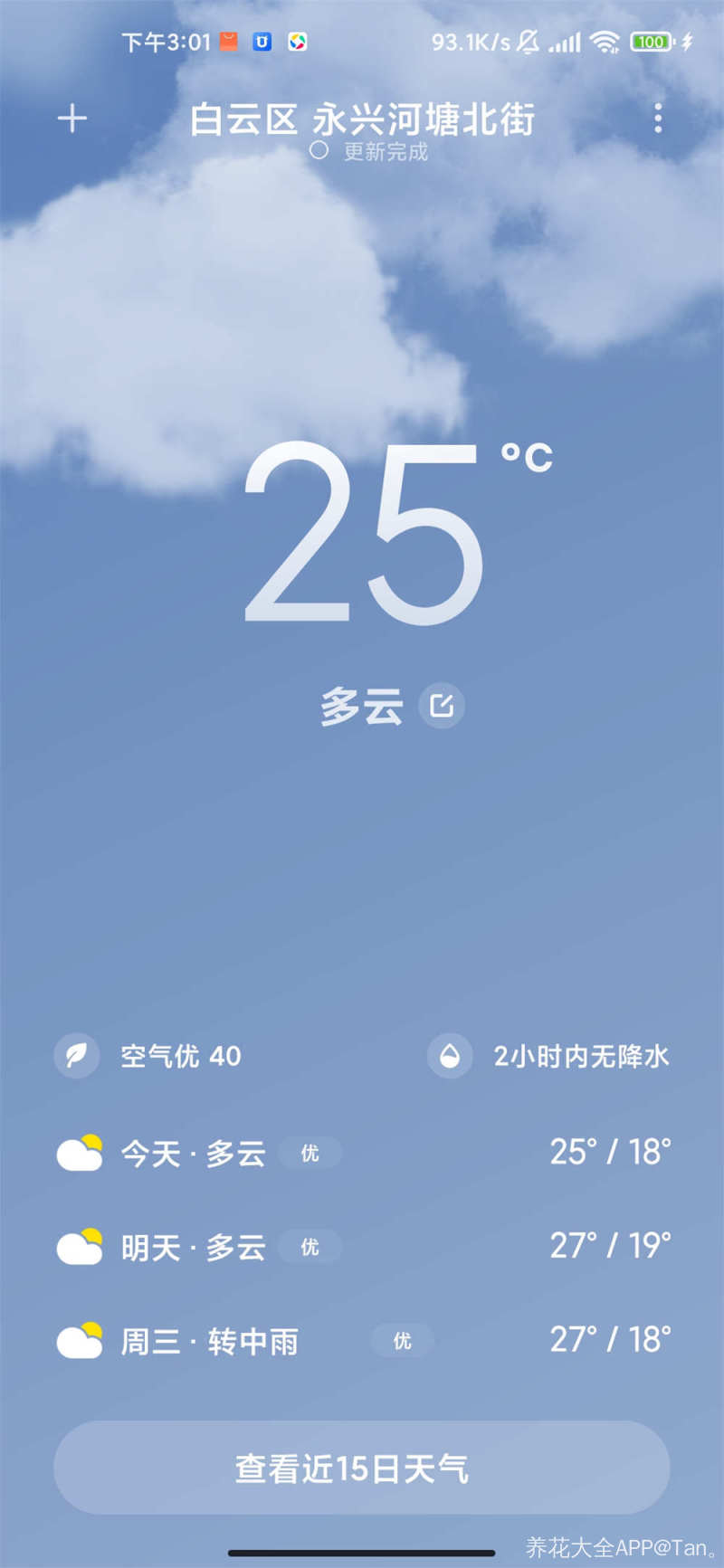724x1568 pixels.
Task: Open air quality details 空气优 40
Action: pyautogui.click(x=149, y=1056)
